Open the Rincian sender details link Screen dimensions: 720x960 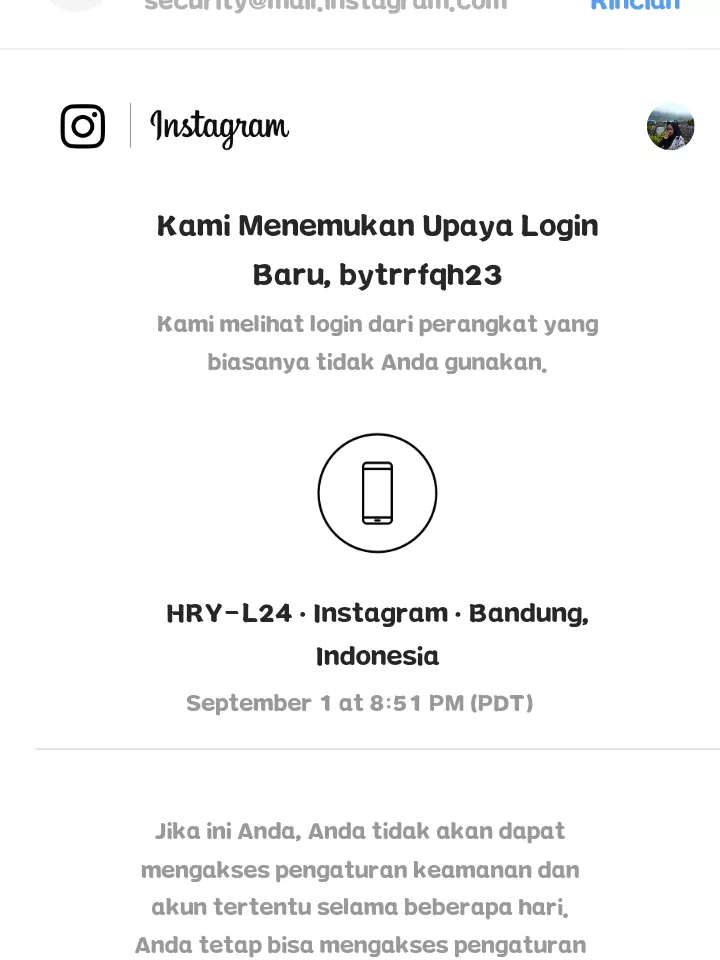pyautogui.click(x=635, y=5)
